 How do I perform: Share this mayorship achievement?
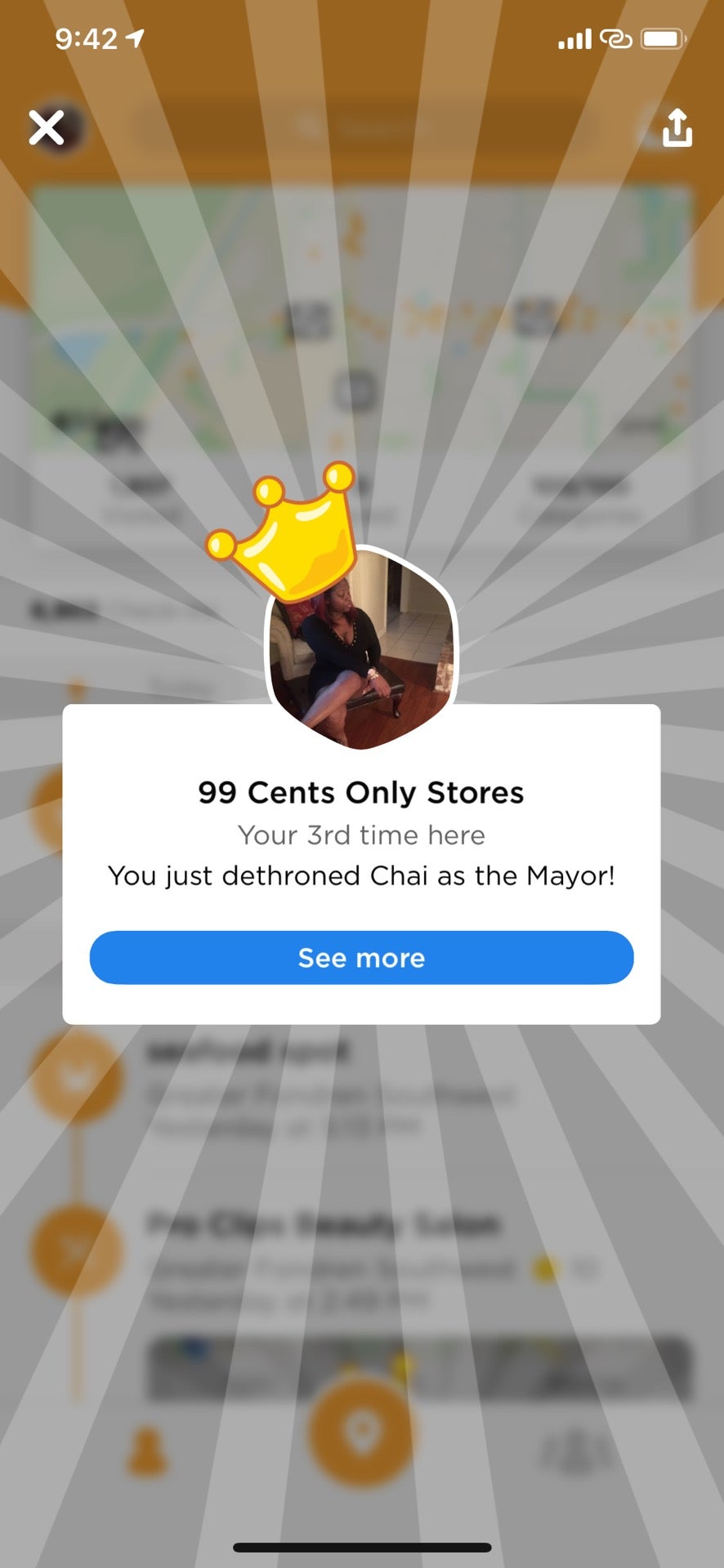click(x=677, y=128)
